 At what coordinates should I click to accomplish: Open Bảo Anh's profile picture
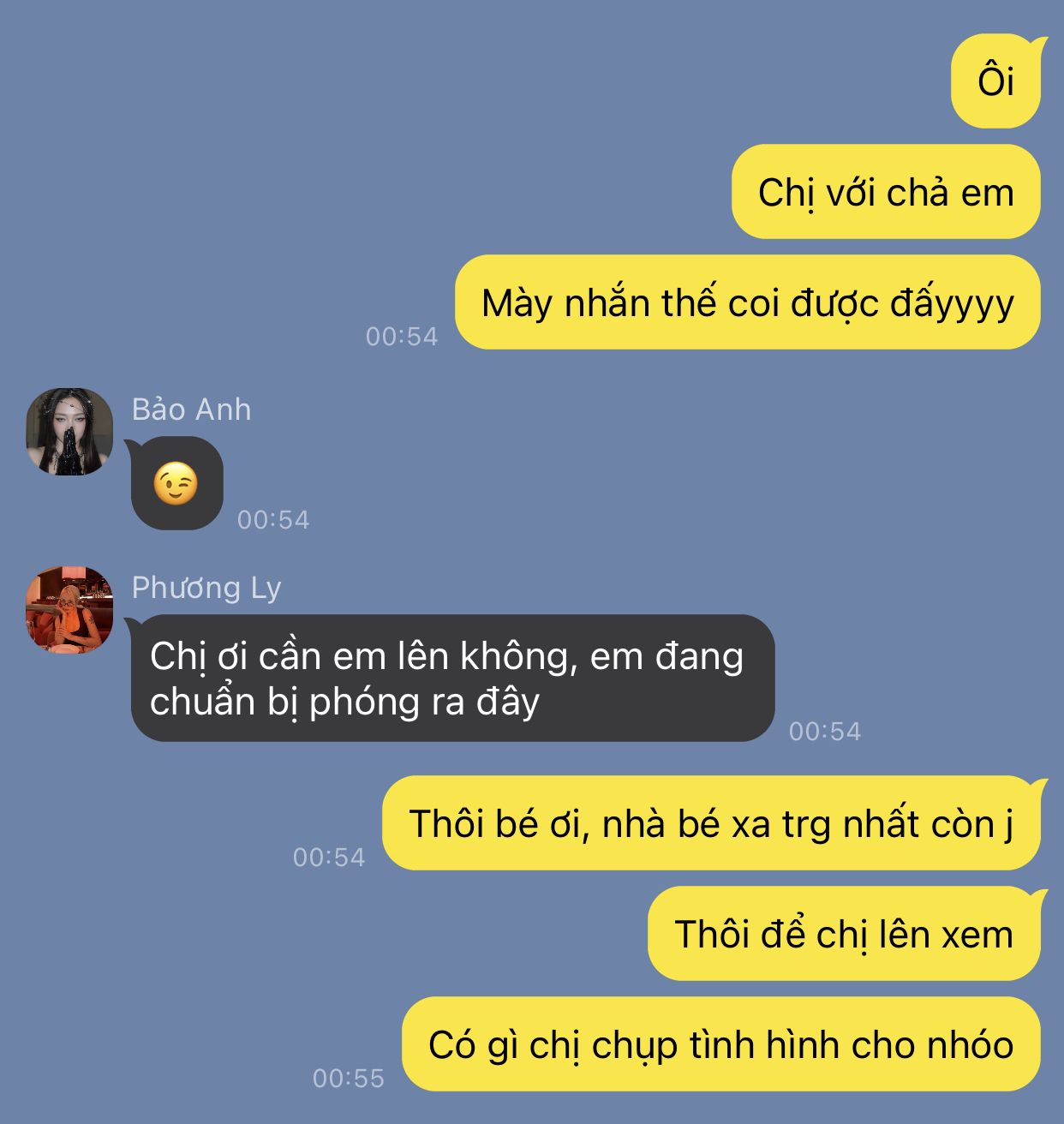[x=69, y=432]
